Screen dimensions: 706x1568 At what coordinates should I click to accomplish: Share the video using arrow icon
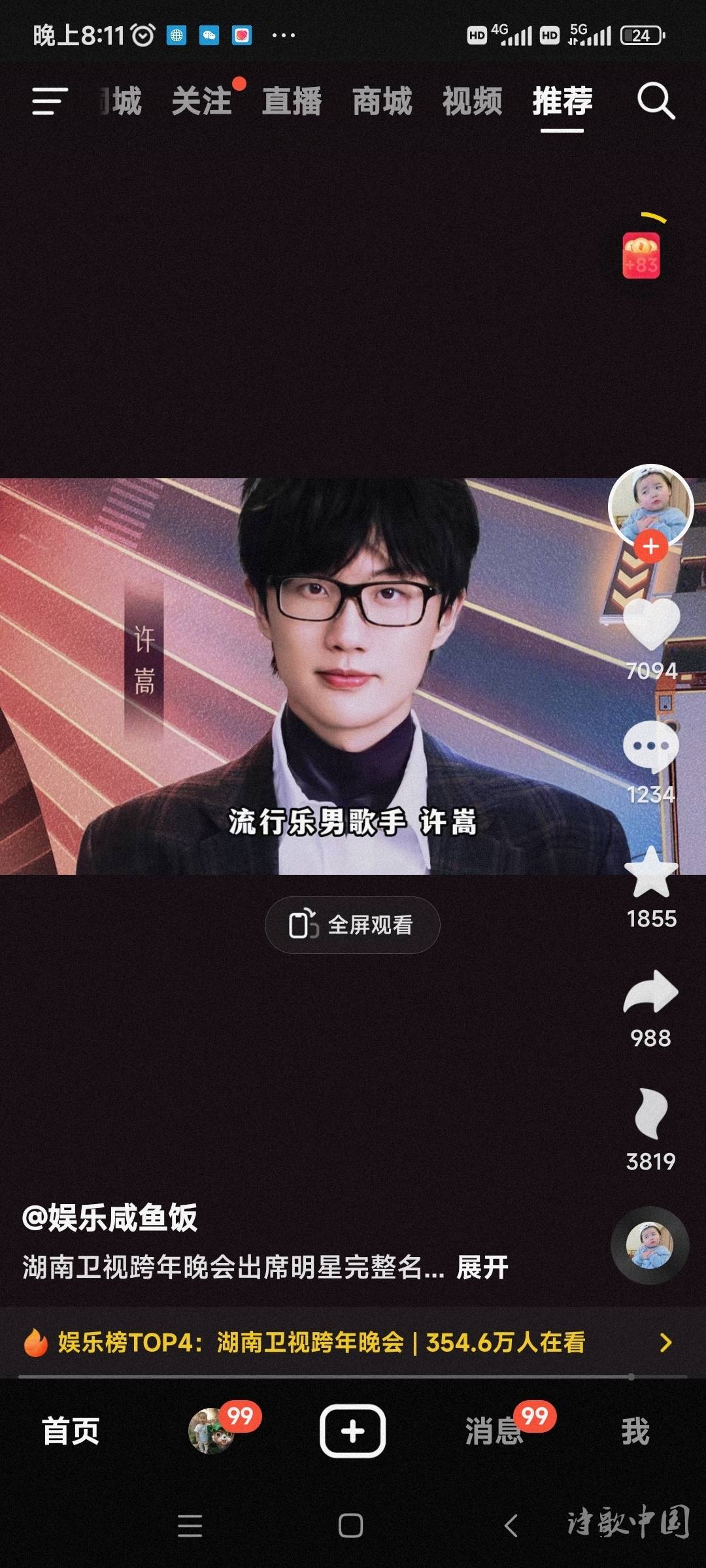click(x=651, y=993)
